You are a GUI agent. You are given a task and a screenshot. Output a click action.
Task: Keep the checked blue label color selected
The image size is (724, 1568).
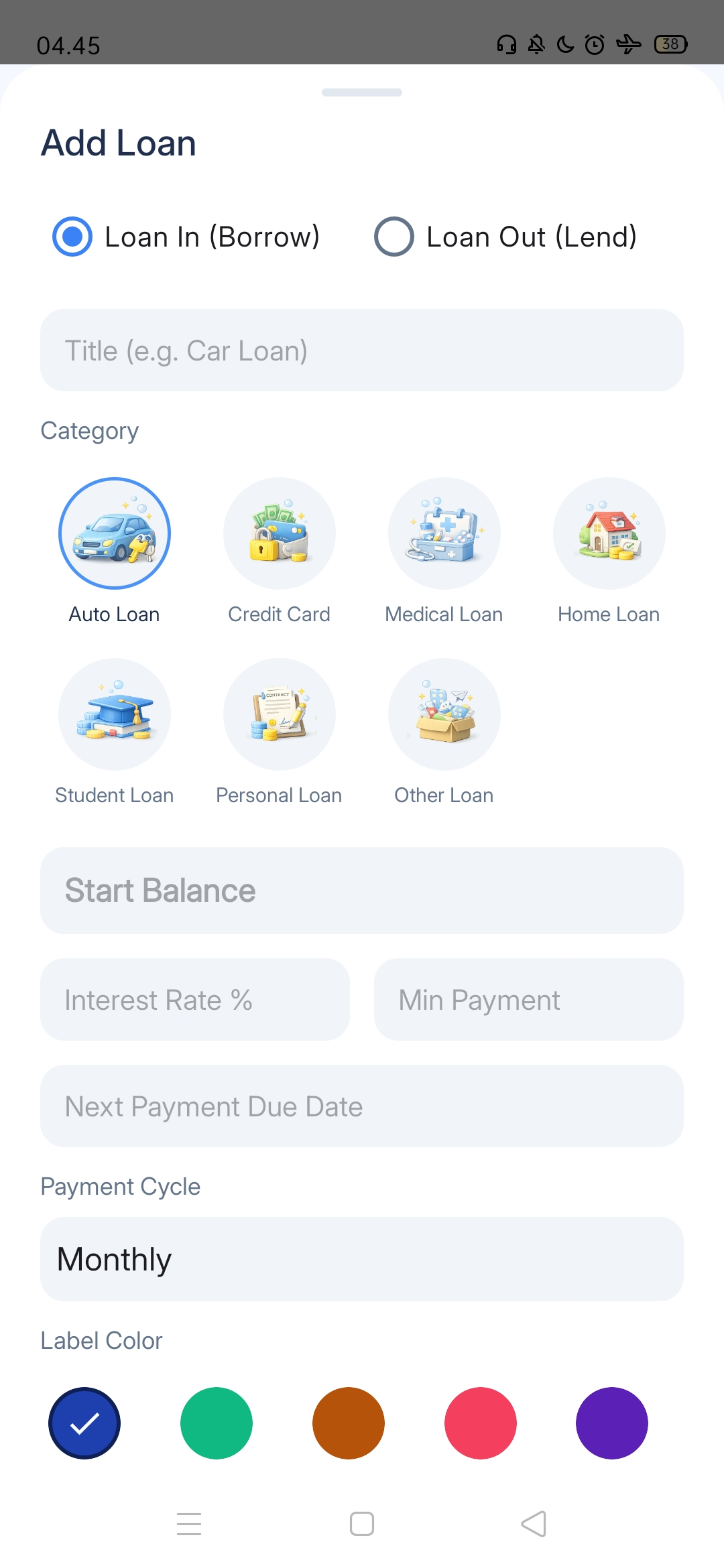click(x=84, y=1423)
